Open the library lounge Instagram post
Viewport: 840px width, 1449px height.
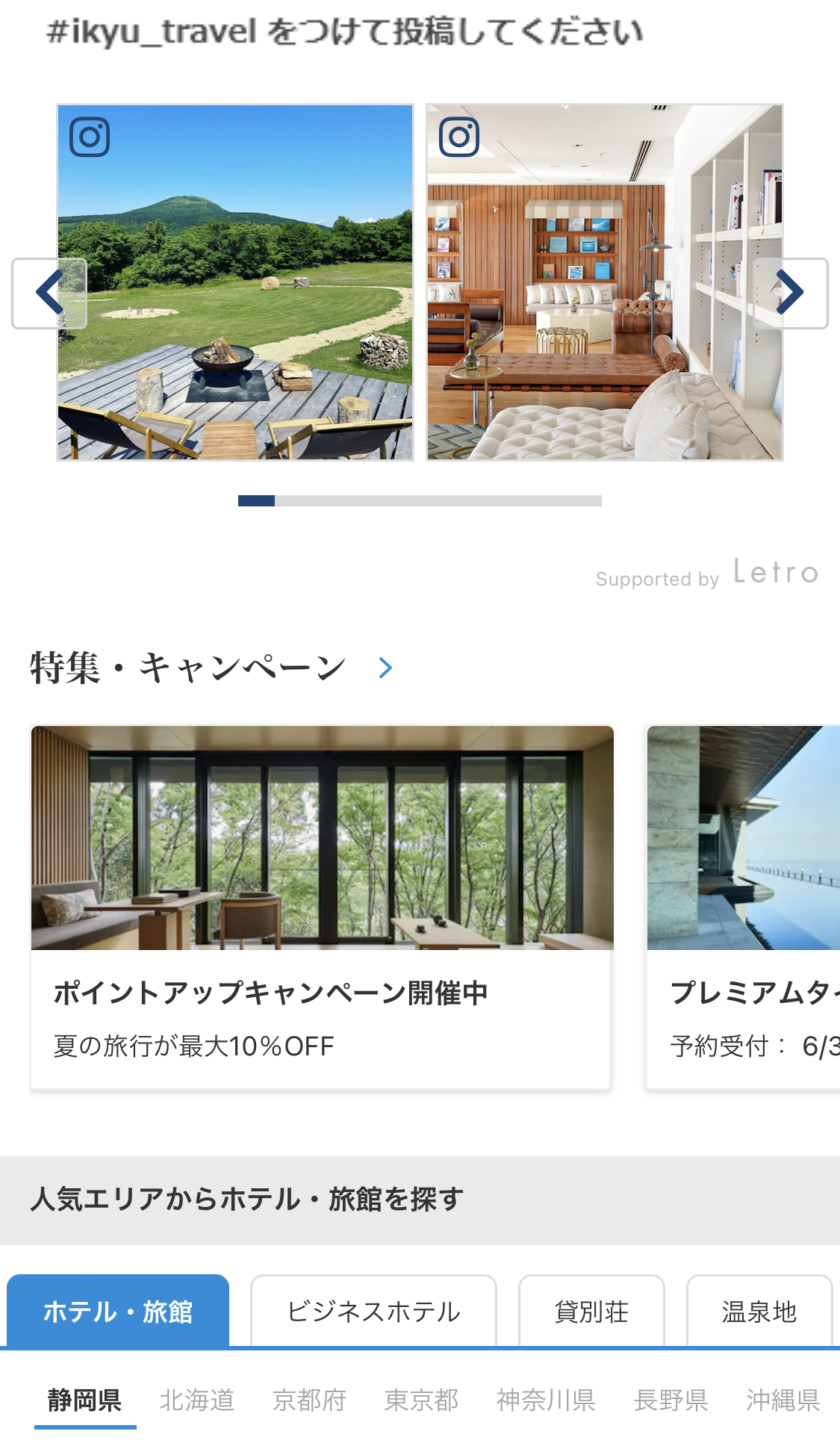[605, 282]
